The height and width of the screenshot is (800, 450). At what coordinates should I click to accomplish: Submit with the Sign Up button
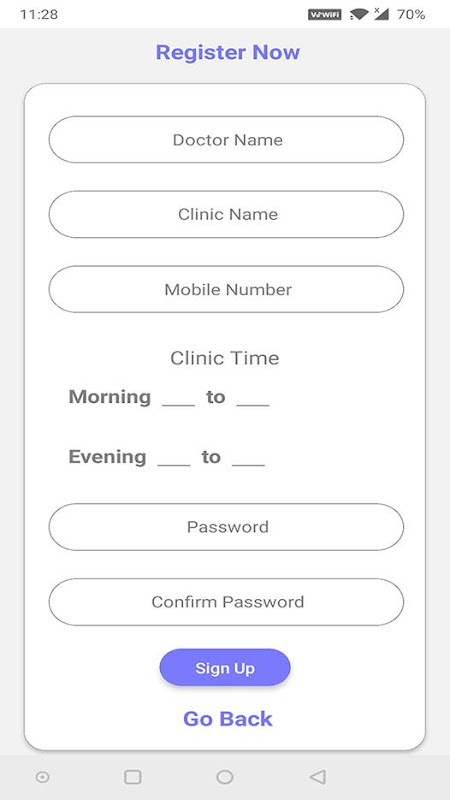point(225,667)
